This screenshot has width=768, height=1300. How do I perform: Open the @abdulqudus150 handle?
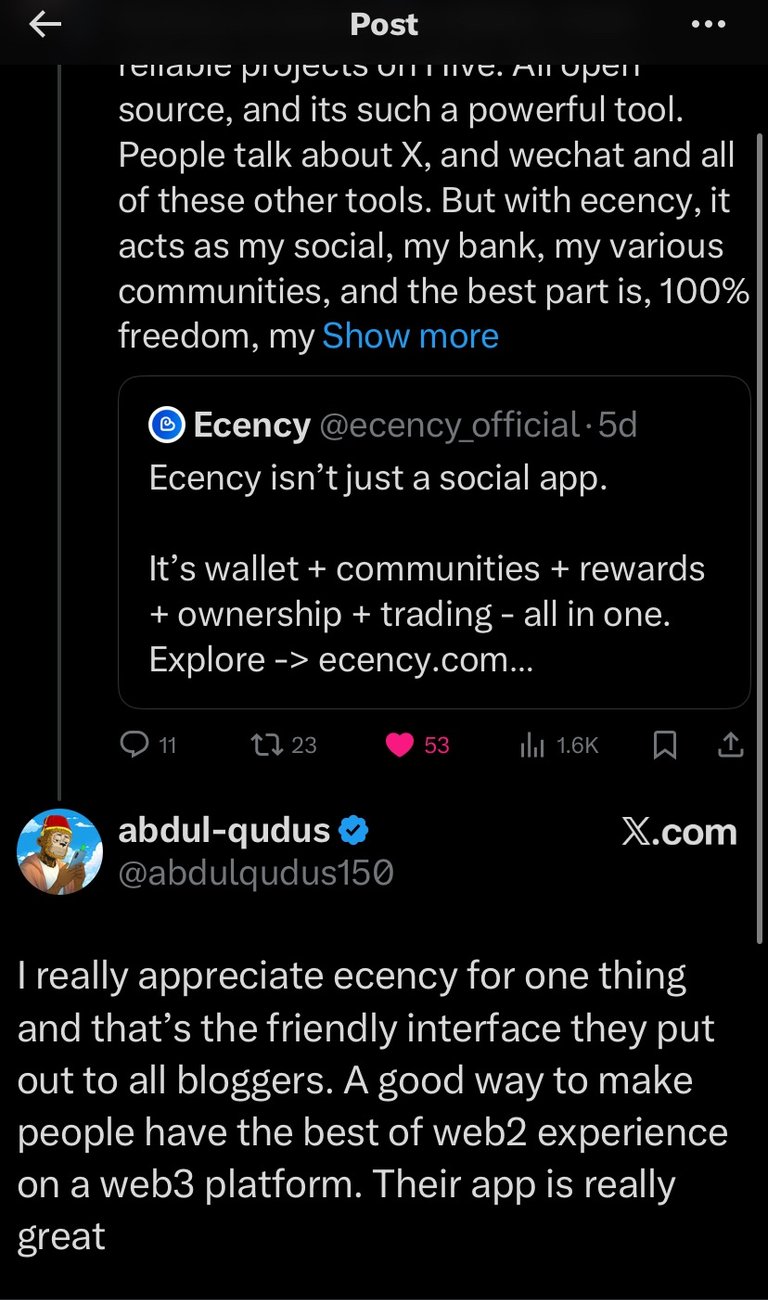[x=256, y=873]
